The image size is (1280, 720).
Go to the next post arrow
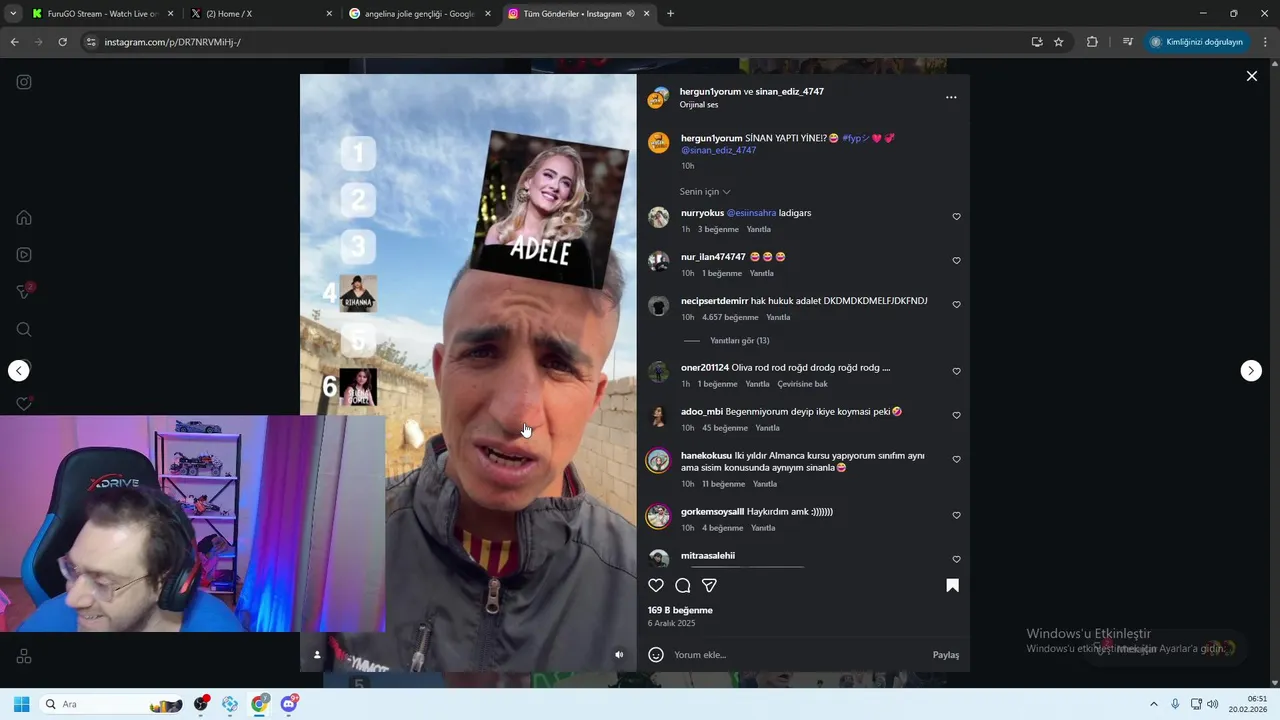(1251, 371)
